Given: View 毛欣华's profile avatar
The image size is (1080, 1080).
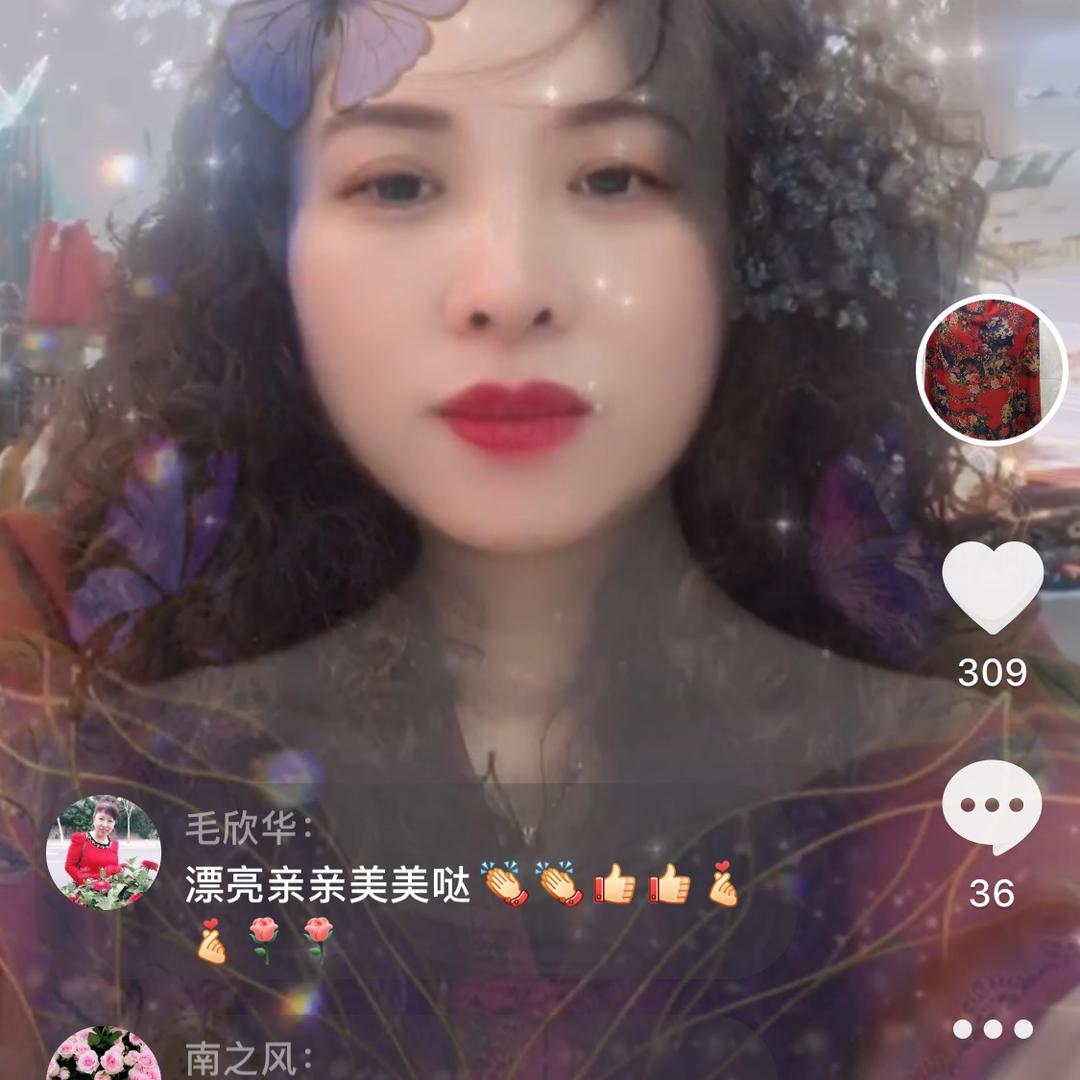Looking at the screenshot, I should tap(103, 852).
